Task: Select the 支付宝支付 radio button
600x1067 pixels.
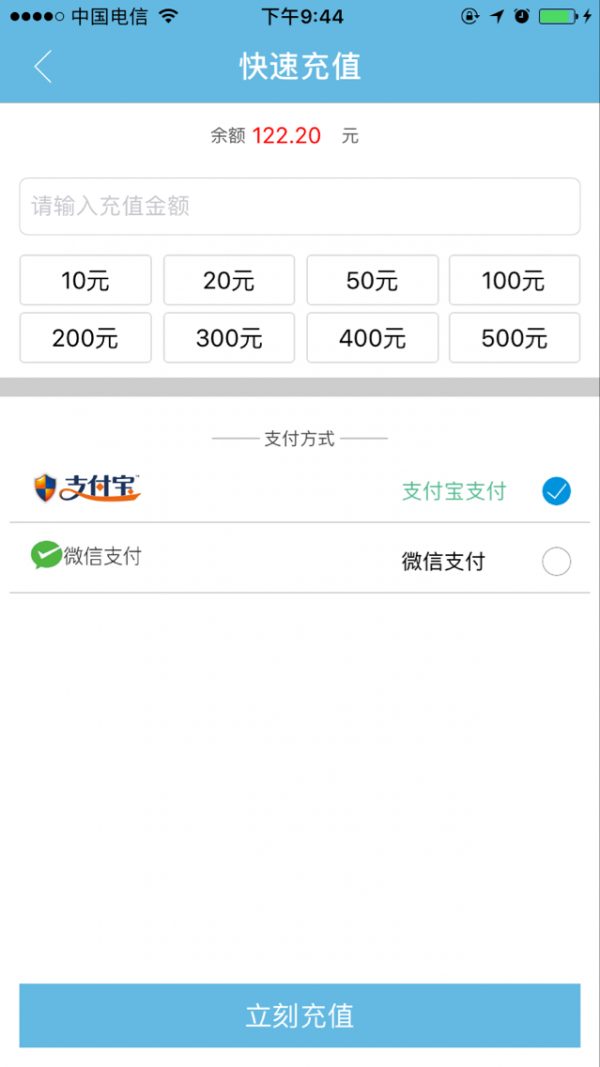Action: [556, 491]
